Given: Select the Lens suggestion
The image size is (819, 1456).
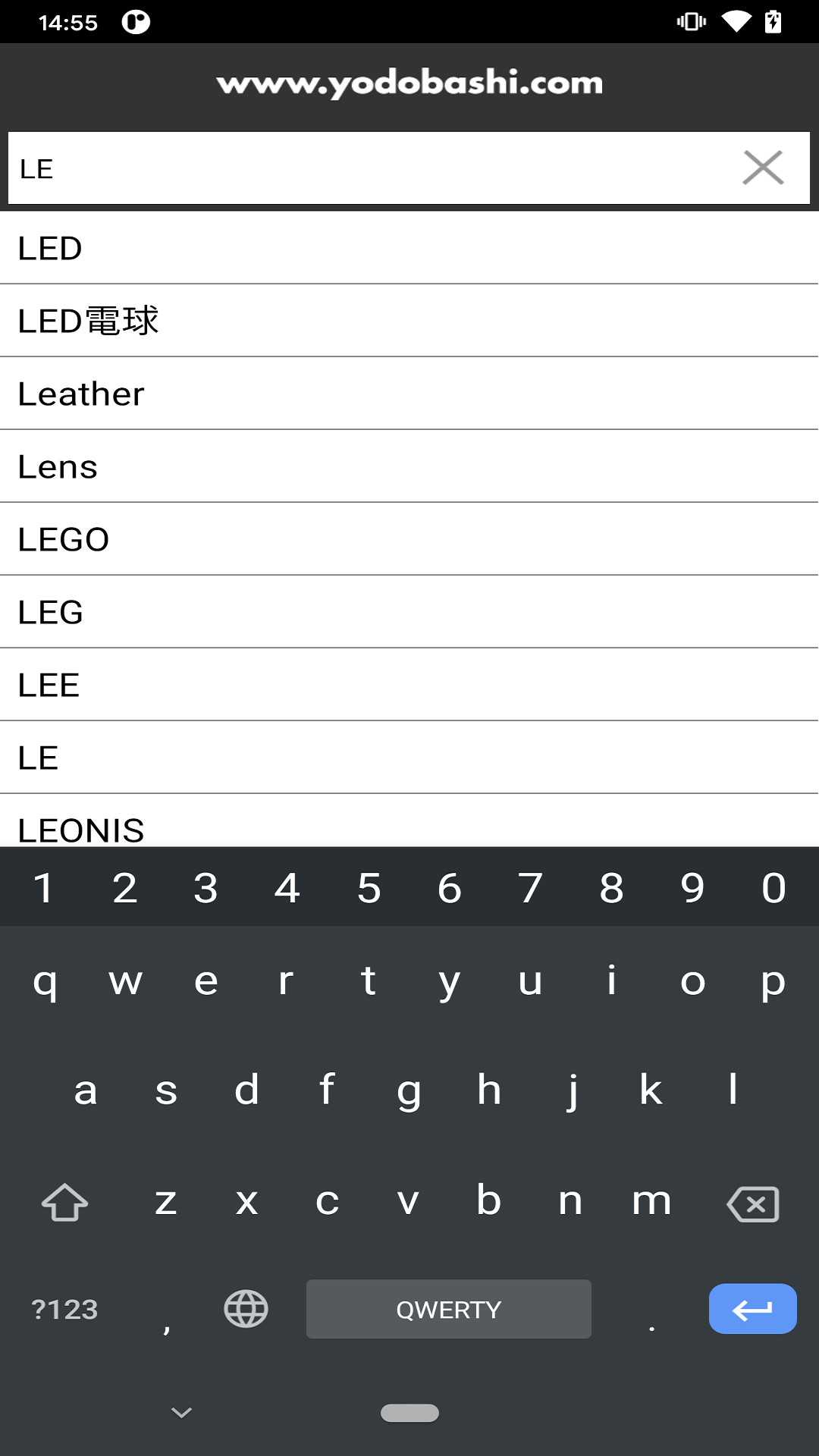Looking at the screenshot, I should coord(409,466).
